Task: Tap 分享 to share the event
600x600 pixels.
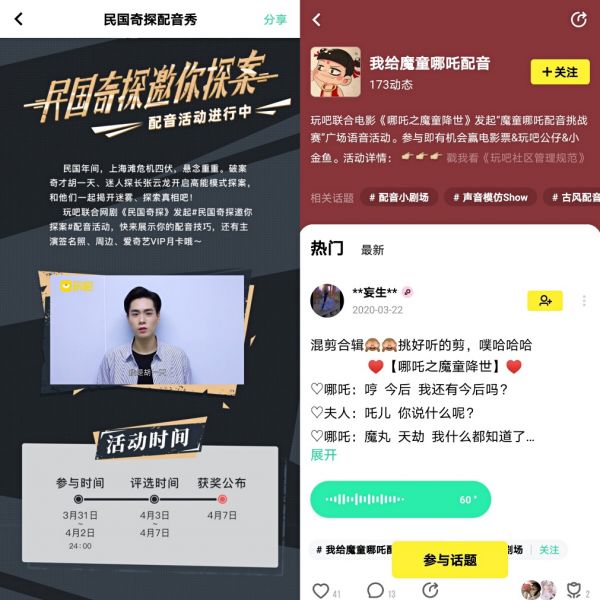Action: coord(275,19)
